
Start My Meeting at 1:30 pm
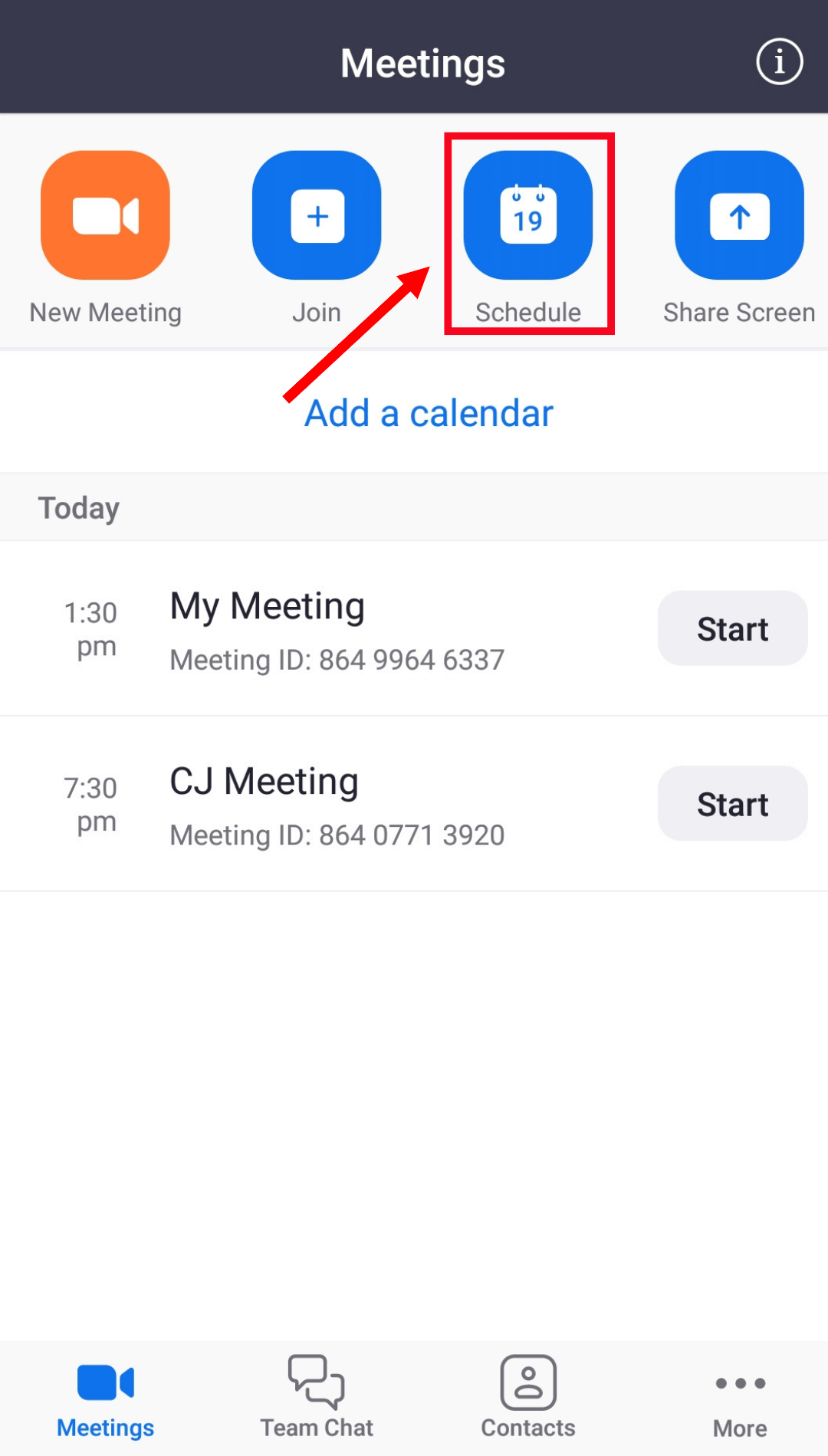pos(732,628)
